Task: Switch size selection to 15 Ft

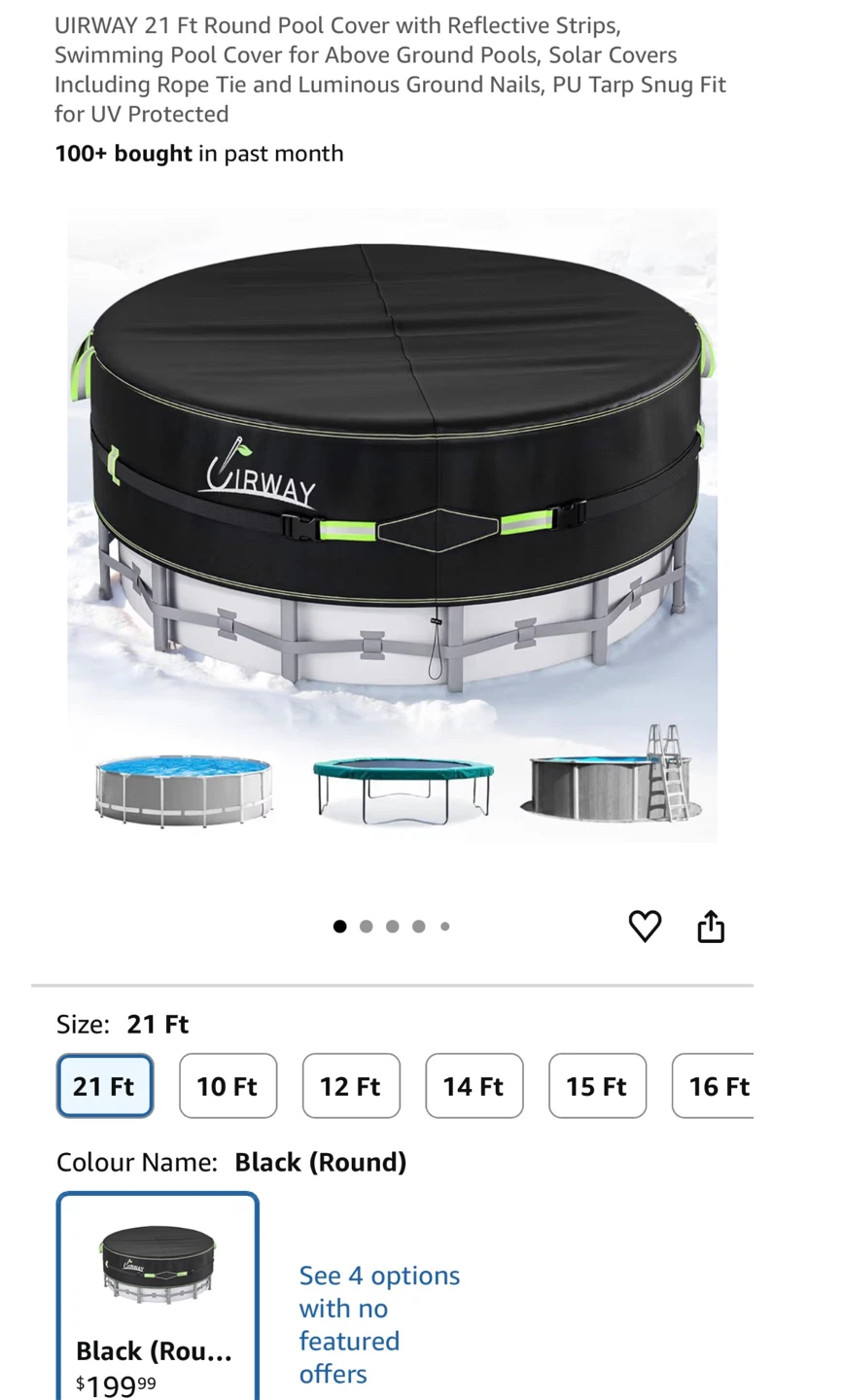Action: (x=597, y=1085)
